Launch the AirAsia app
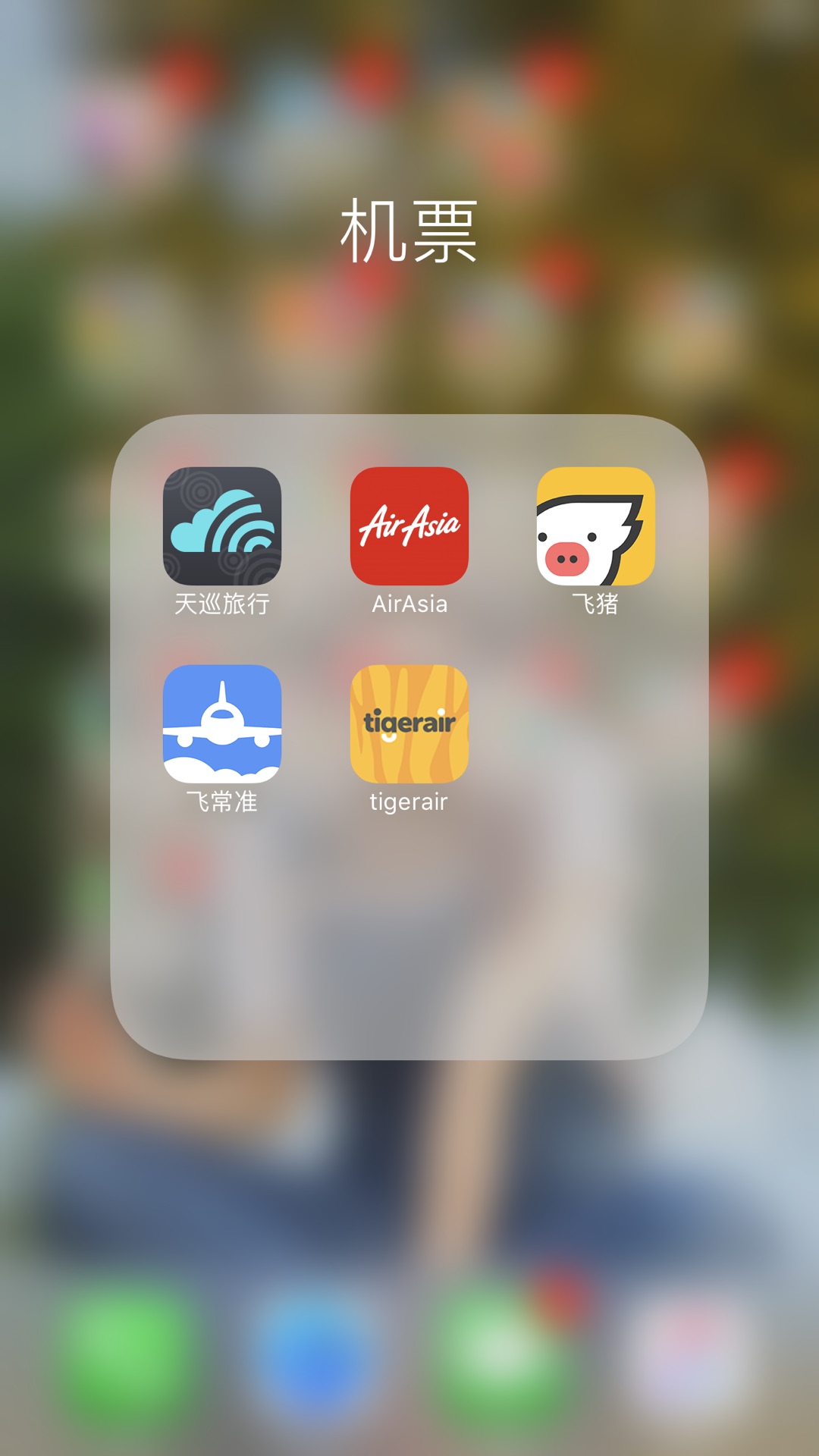Viewport: 819px width, 1456px height. pos(409,526)
